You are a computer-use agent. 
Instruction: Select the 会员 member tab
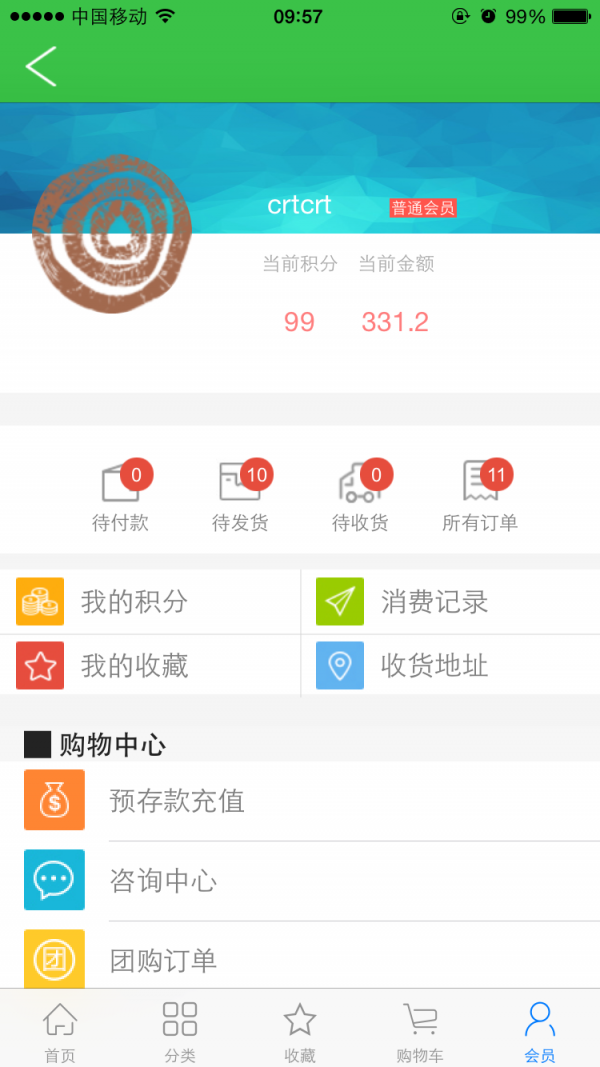pyautogui.click(x=540, y=1031)
